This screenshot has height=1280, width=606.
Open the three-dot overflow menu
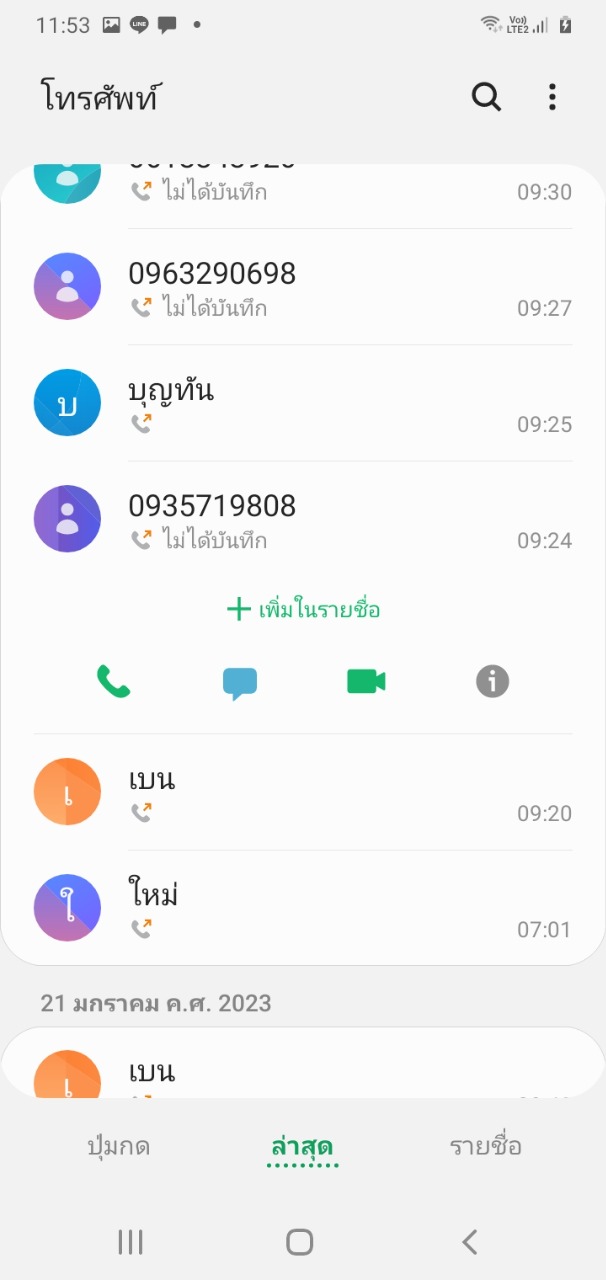point(552,97)
